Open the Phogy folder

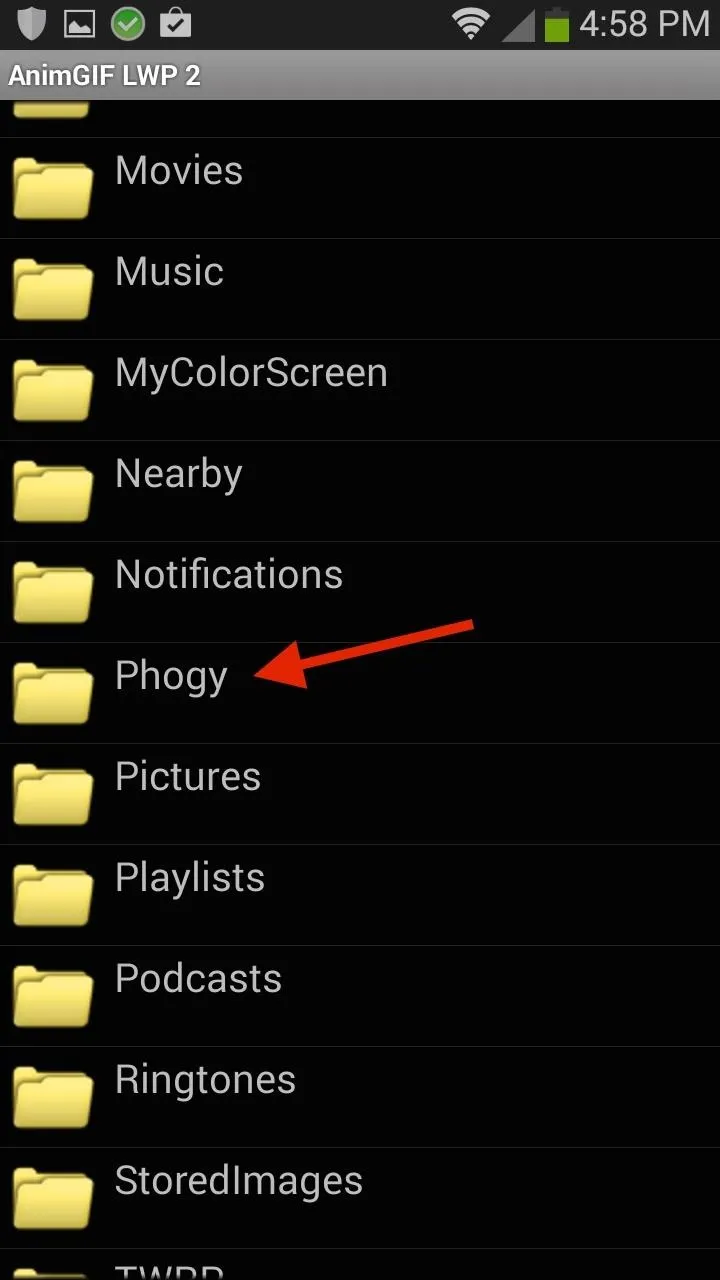click(360, 693)
